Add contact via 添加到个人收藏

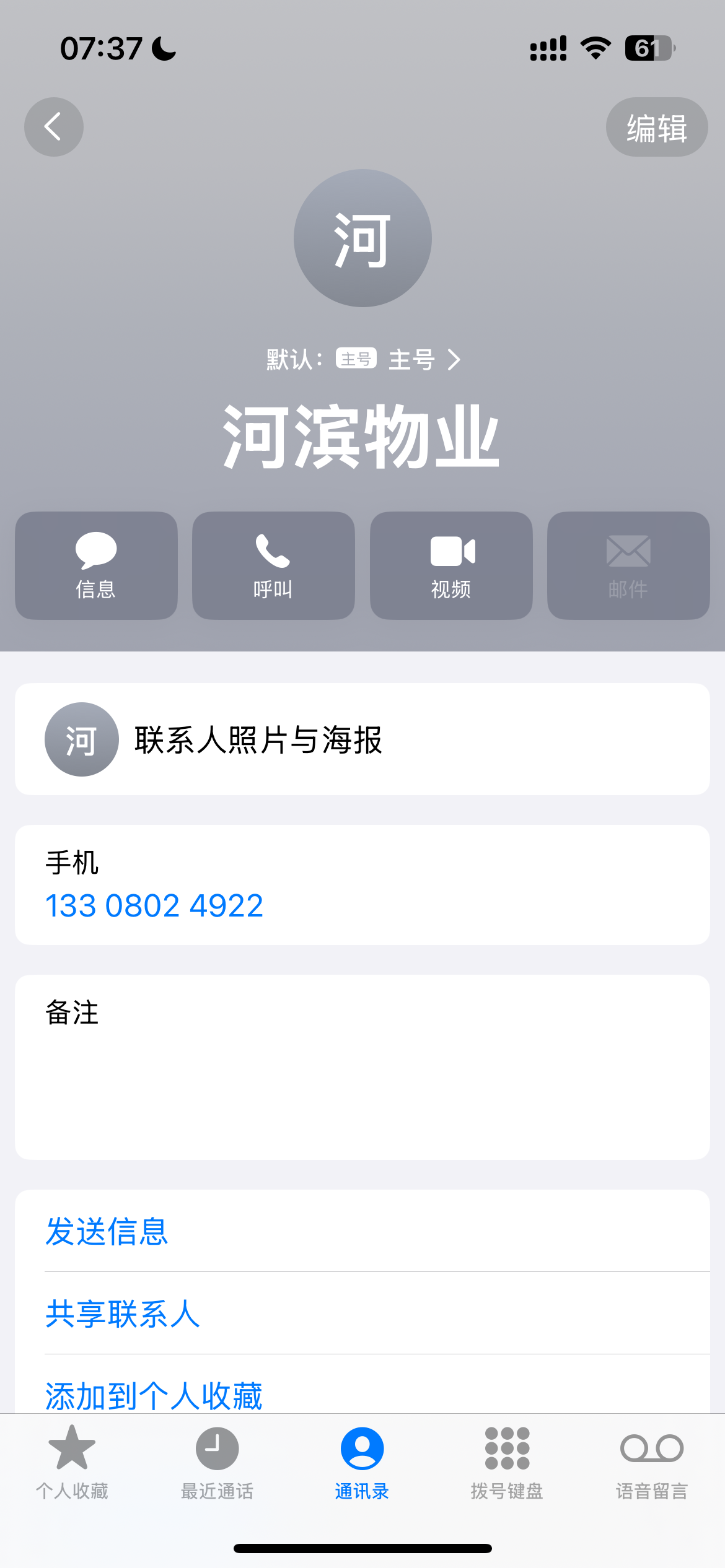pos(154,1396)
